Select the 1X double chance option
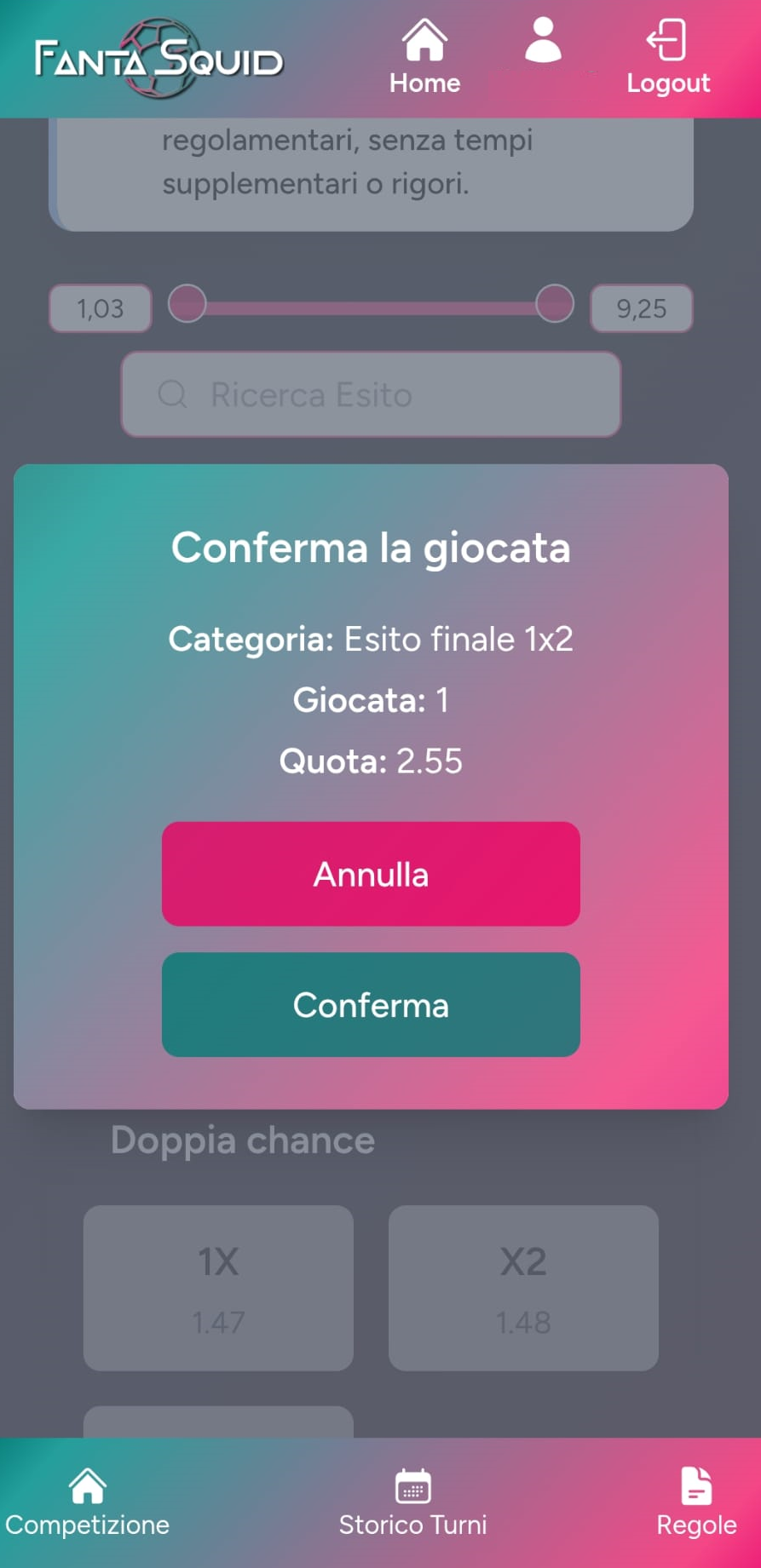The width and height of the screenshot is (761, 1568). tap(216, 1289)
